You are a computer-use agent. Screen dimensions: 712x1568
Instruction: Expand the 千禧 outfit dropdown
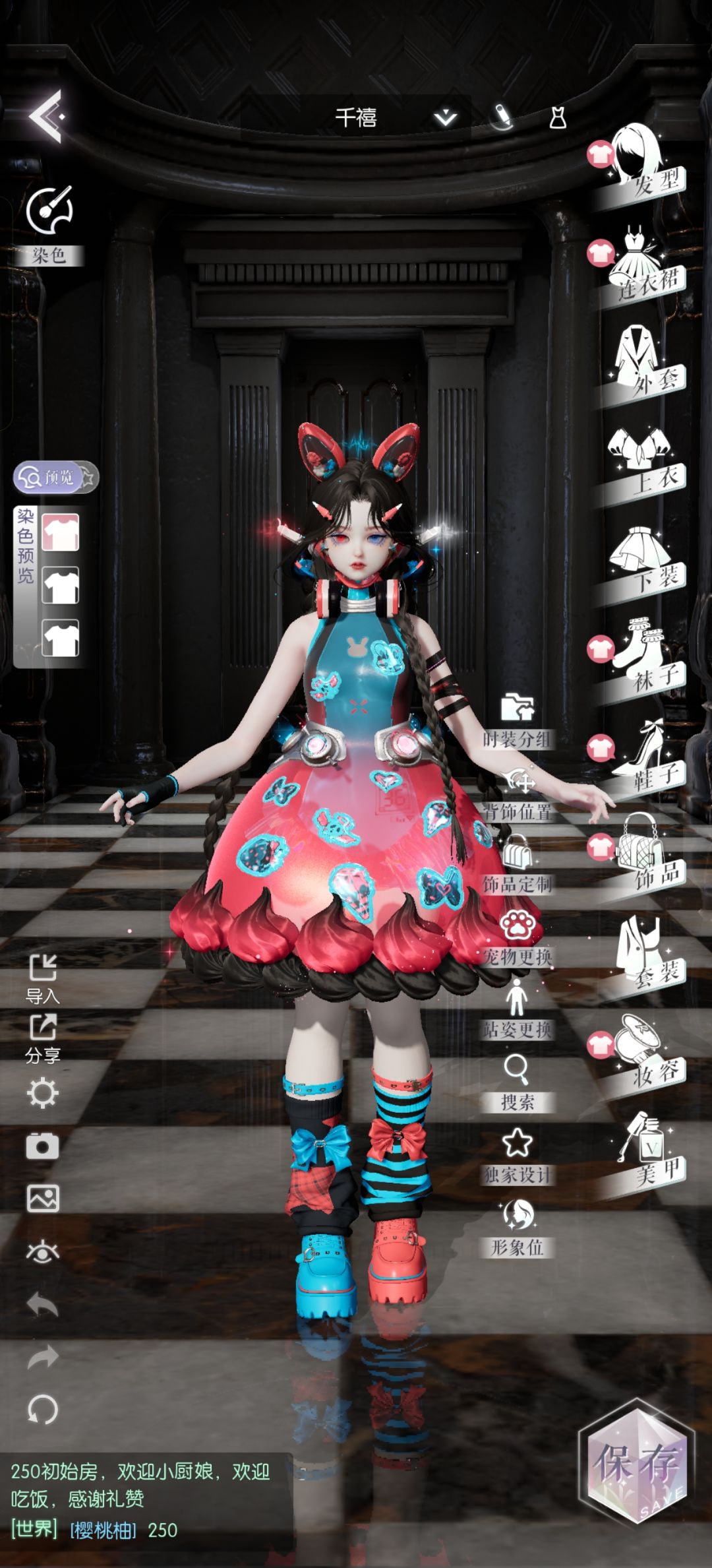446,118
